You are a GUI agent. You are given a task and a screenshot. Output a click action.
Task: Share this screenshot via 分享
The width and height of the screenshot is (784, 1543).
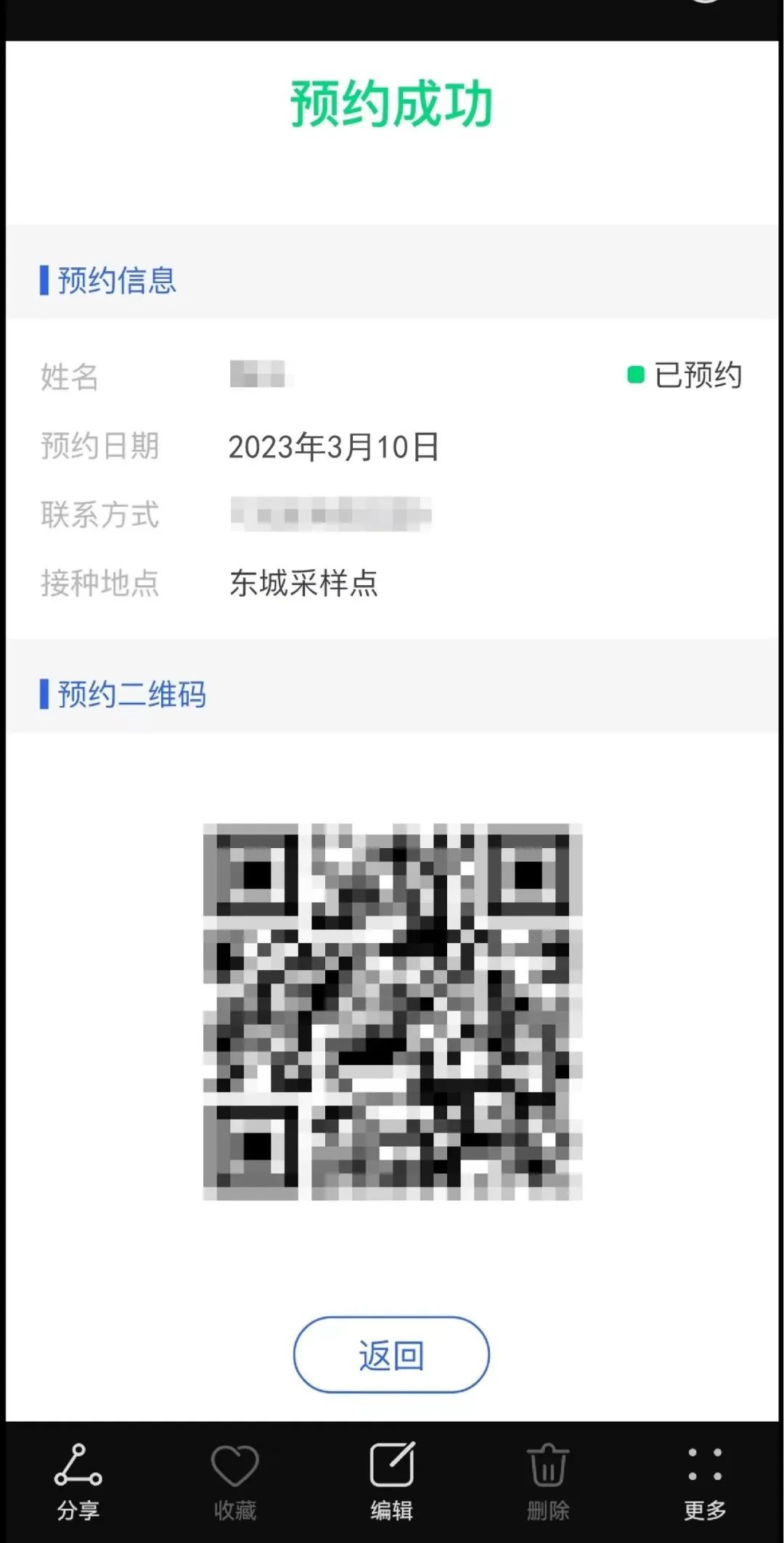tap(78, 1480)
